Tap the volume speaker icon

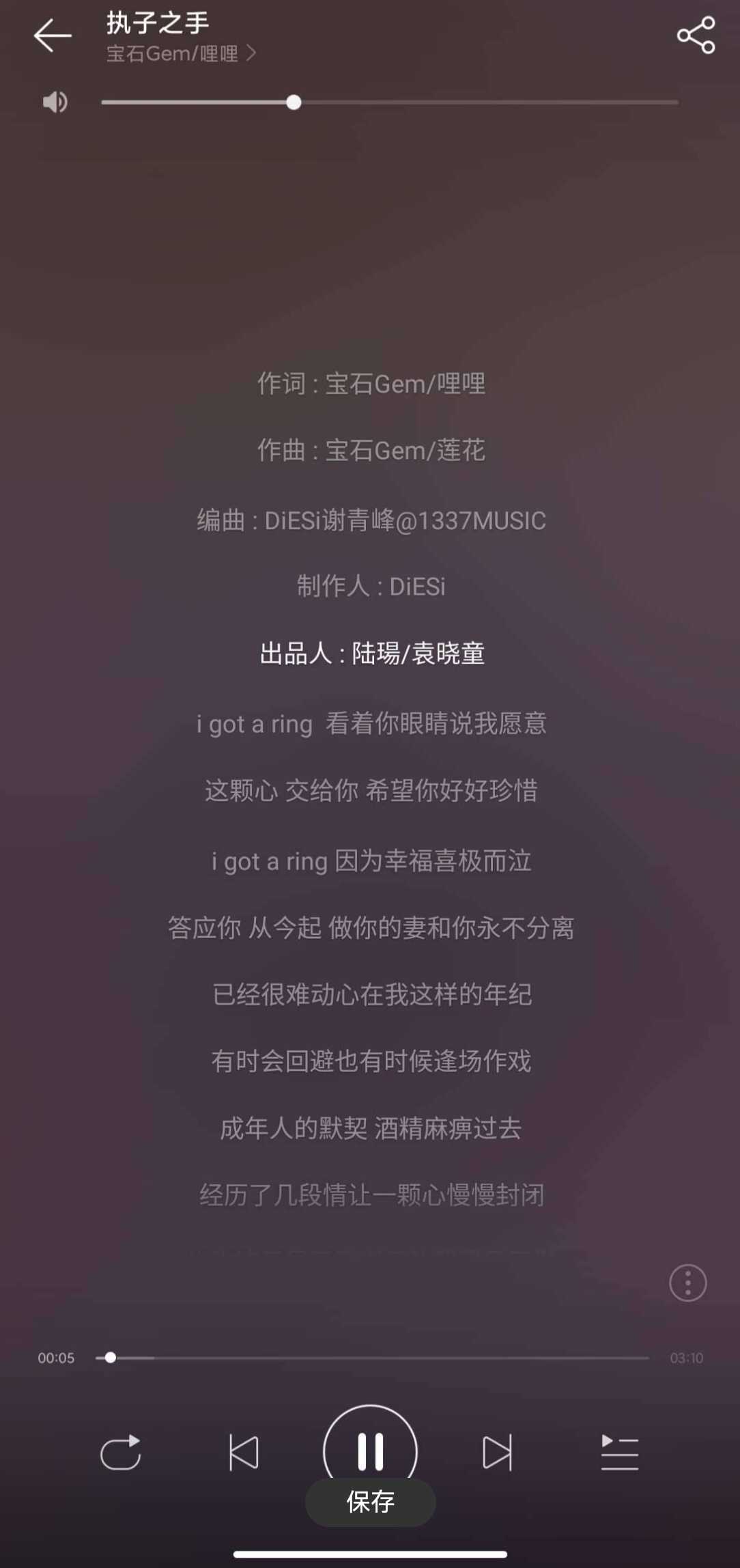55,102
